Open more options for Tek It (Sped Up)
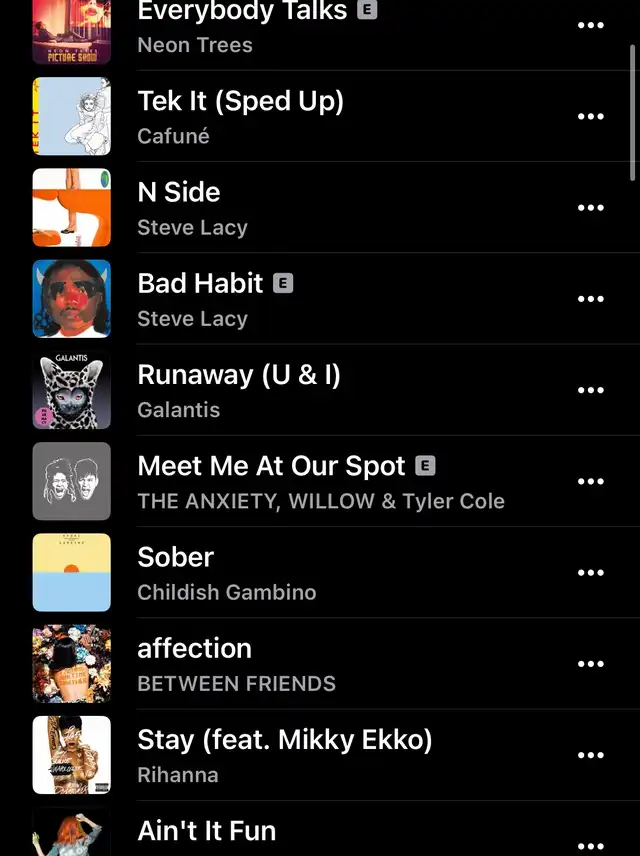Screen dimensions: 640x856 coord(591,116)
